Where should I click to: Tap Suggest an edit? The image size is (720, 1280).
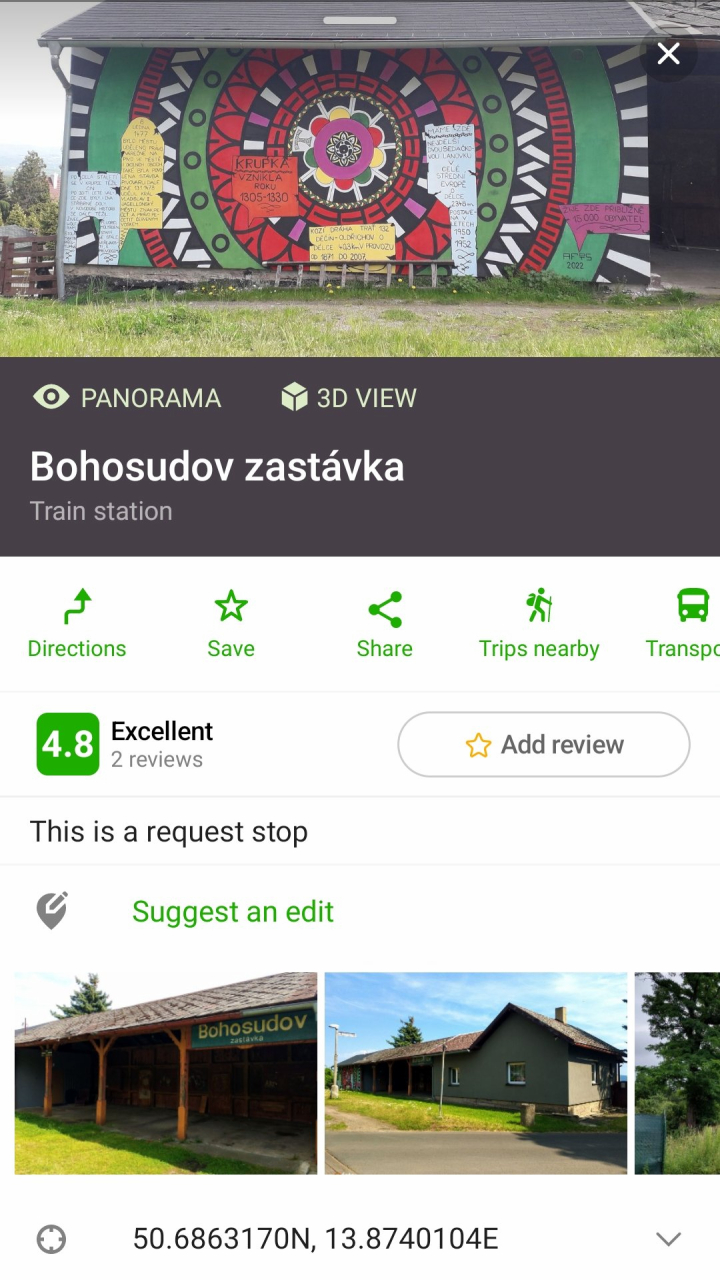(232, 912)
